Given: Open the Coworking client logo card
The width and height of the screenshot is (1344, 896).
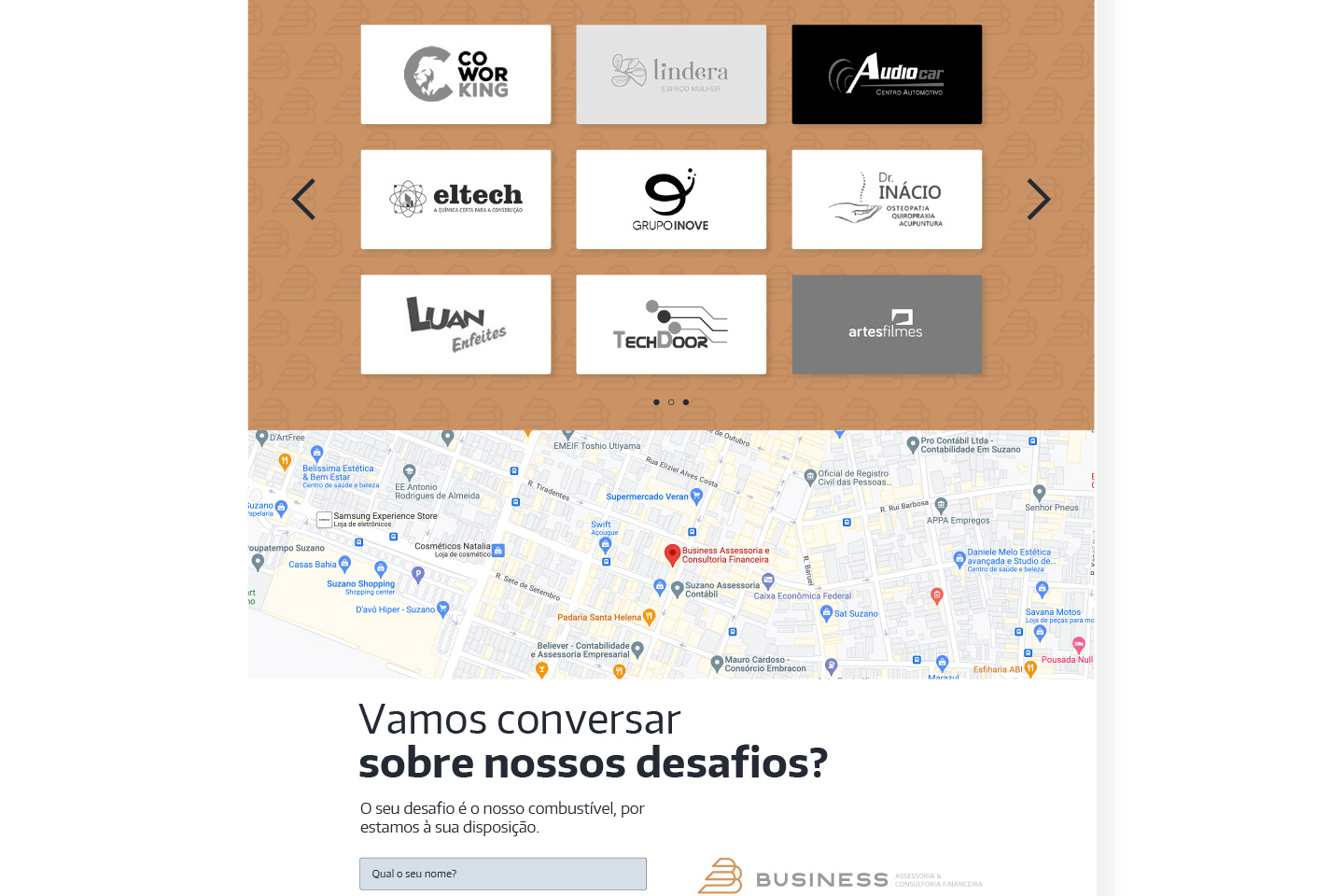Looking at the screenshot, I should coord(455,75).
